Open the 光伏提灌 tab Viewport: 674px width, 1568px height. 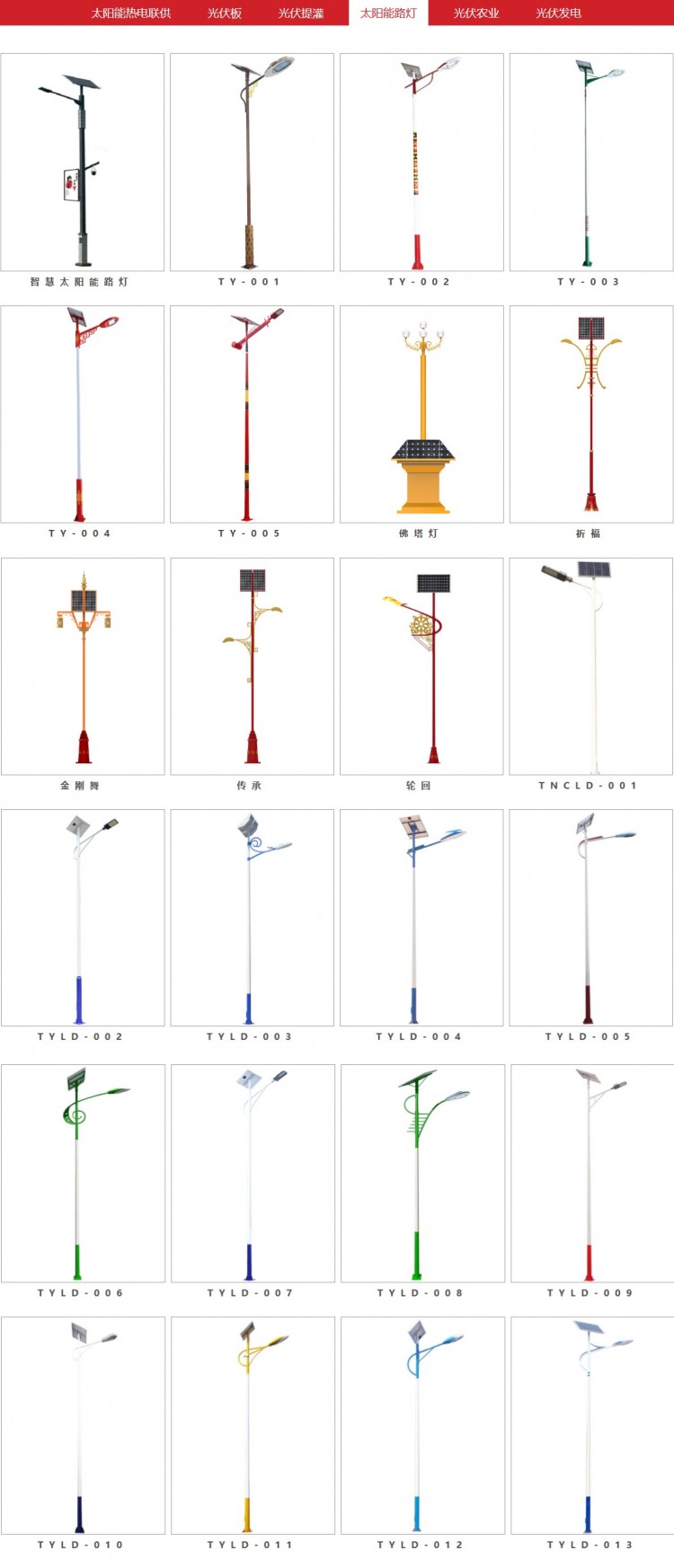click(300, 13)
